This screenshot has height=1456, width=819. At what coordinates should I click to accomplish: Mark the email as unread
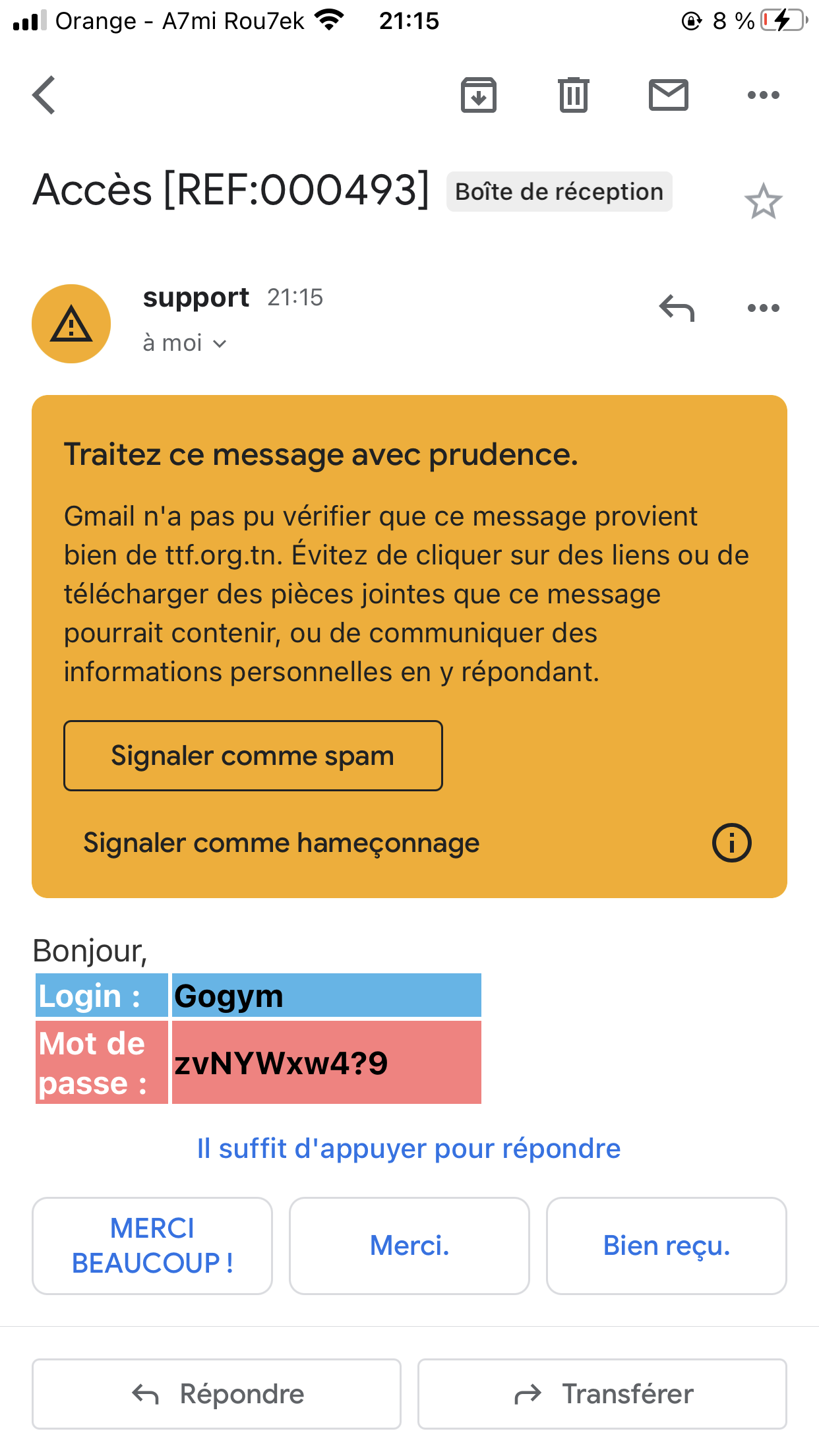click(668, 95)
